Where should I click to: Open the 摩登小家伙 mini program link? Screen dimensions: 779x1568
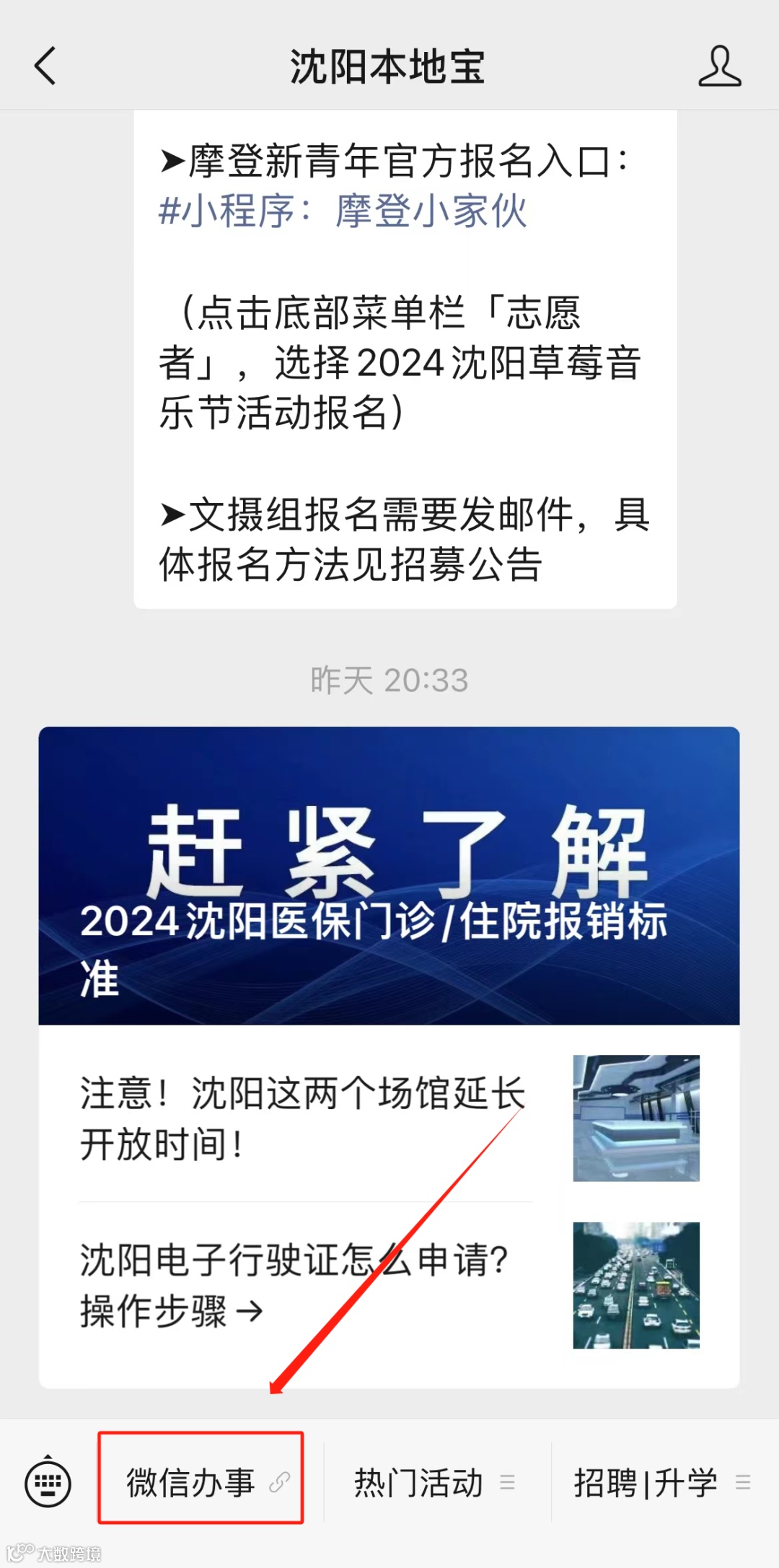343,211
